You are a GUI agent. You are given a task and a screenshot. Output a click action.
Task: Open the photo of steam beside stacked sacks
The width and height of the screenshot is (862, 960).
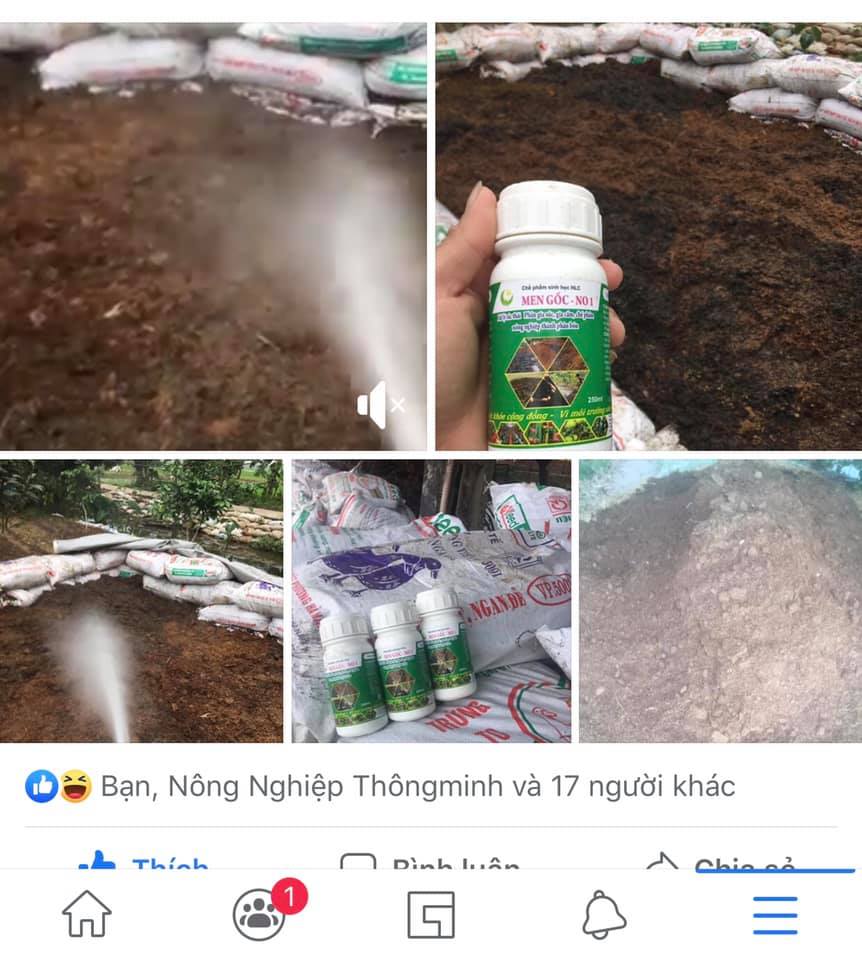(141, 600)
